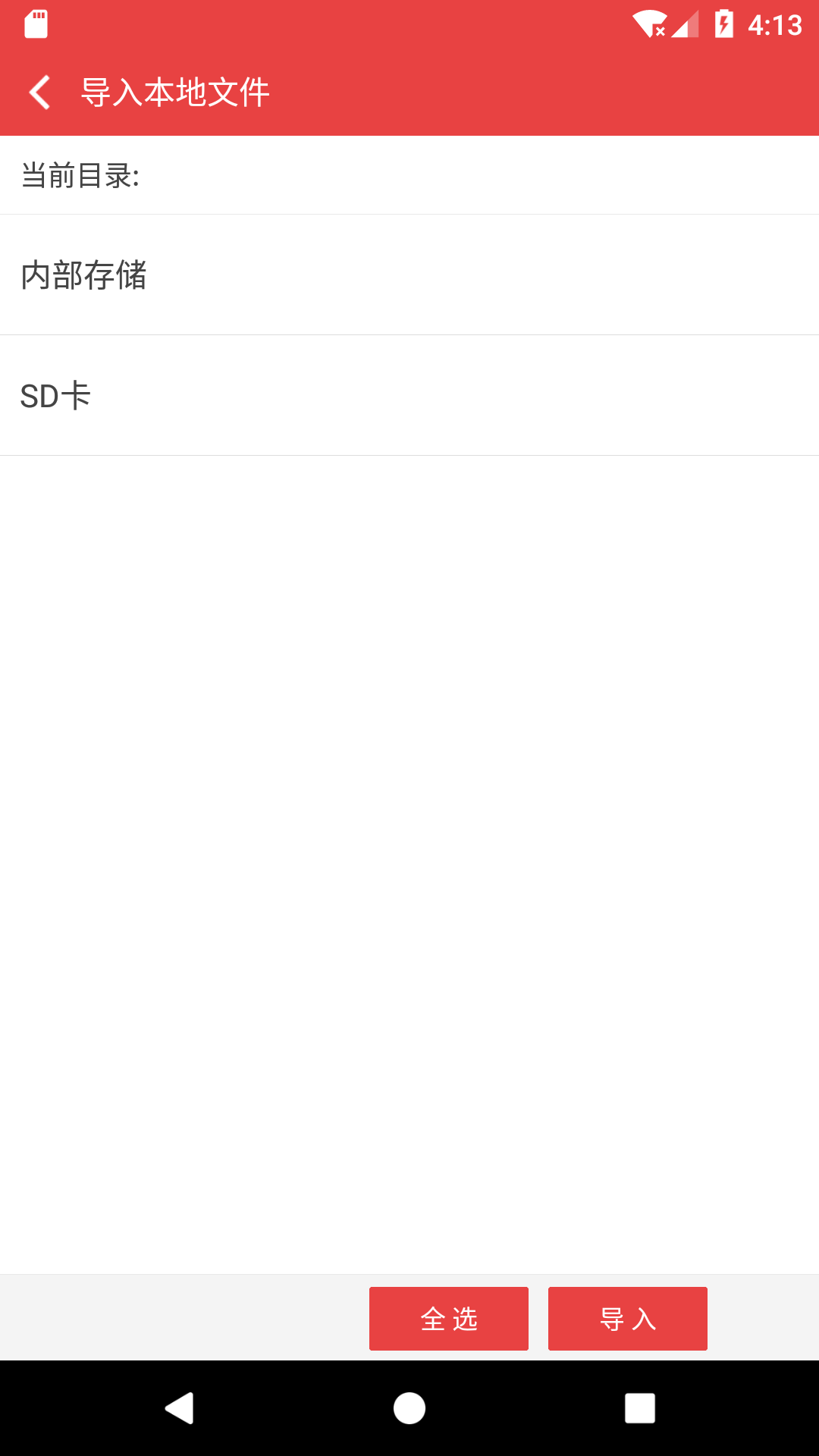Image resolution: width=819 pixels, height=1456 pixels.
Task: Tap the 全选 select-all button
Action: (448, 1318)
